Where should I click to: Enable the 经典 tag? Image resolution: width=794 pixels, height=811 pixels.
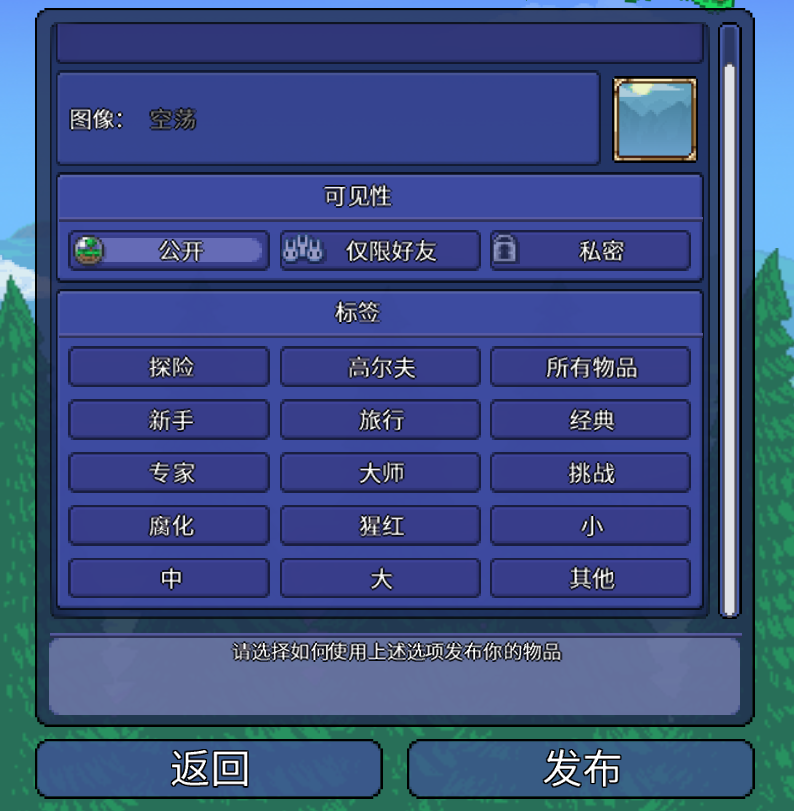point(590,420)
